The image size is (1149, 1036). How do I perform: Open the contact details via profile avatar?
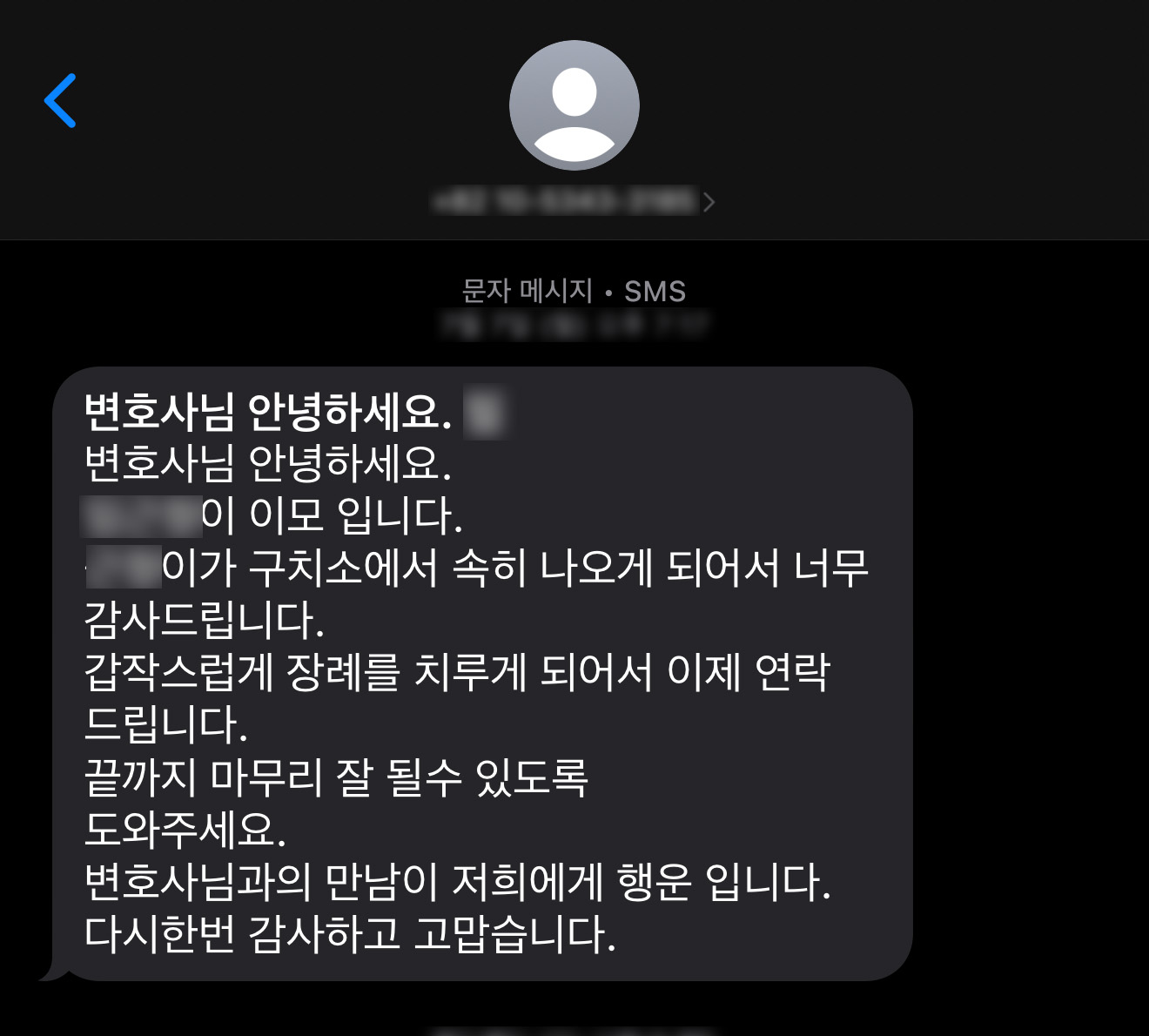click(x=574, y=105)
